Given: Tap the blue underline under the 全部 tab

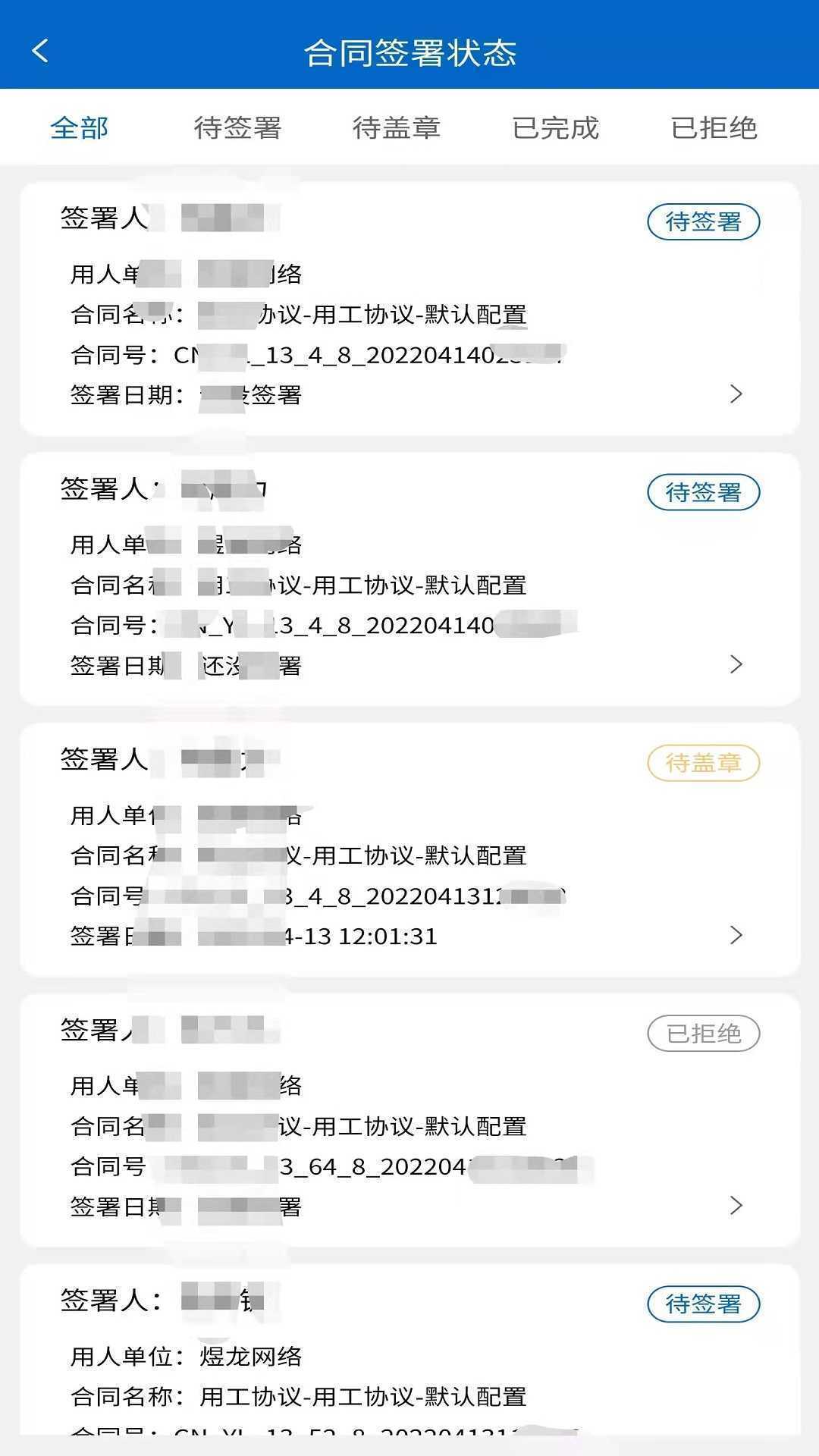Looking at the screenshot, I should 79,155.
